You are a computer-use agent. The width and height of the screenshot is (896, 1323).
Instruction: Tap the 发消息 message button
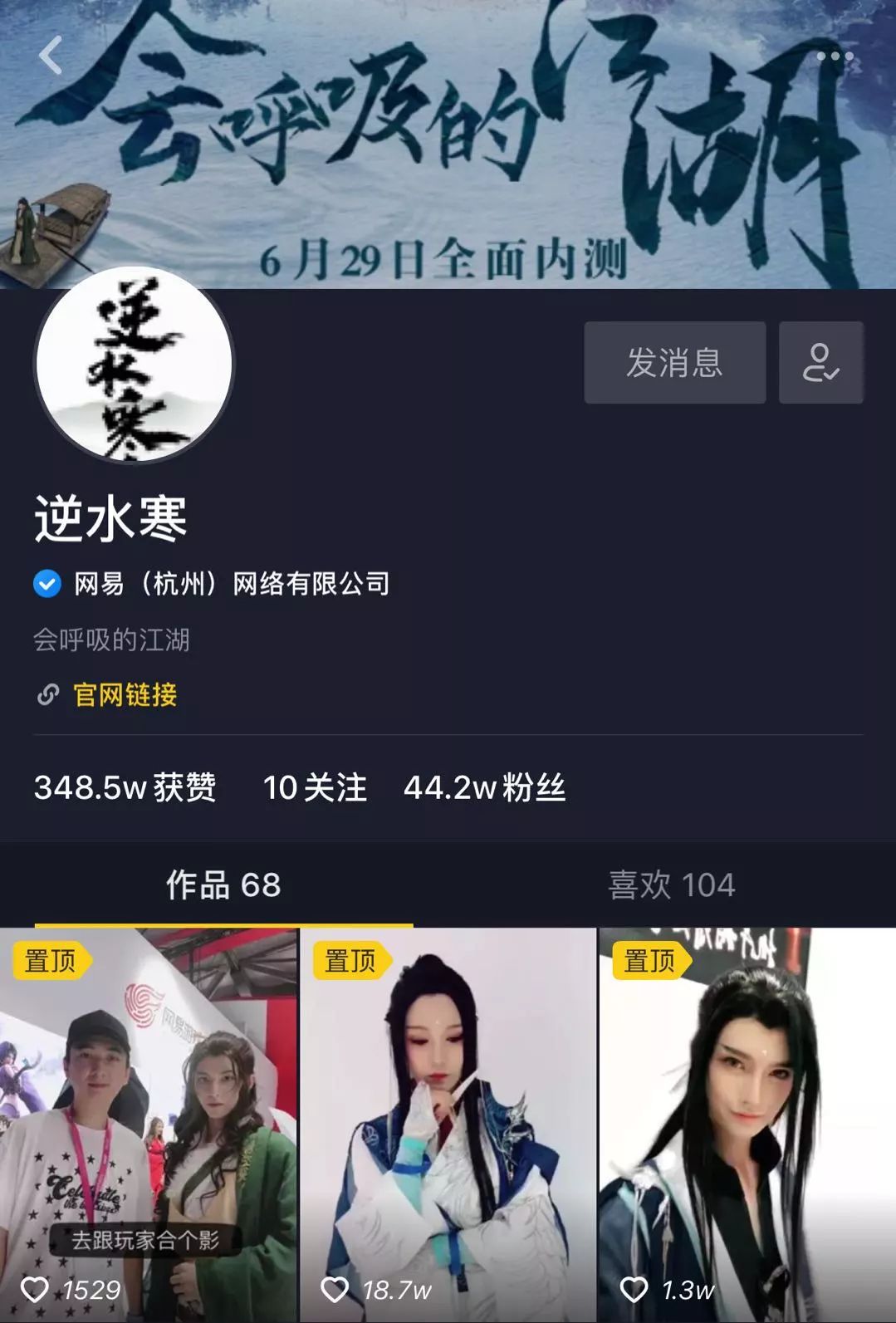tap(674, 363)
